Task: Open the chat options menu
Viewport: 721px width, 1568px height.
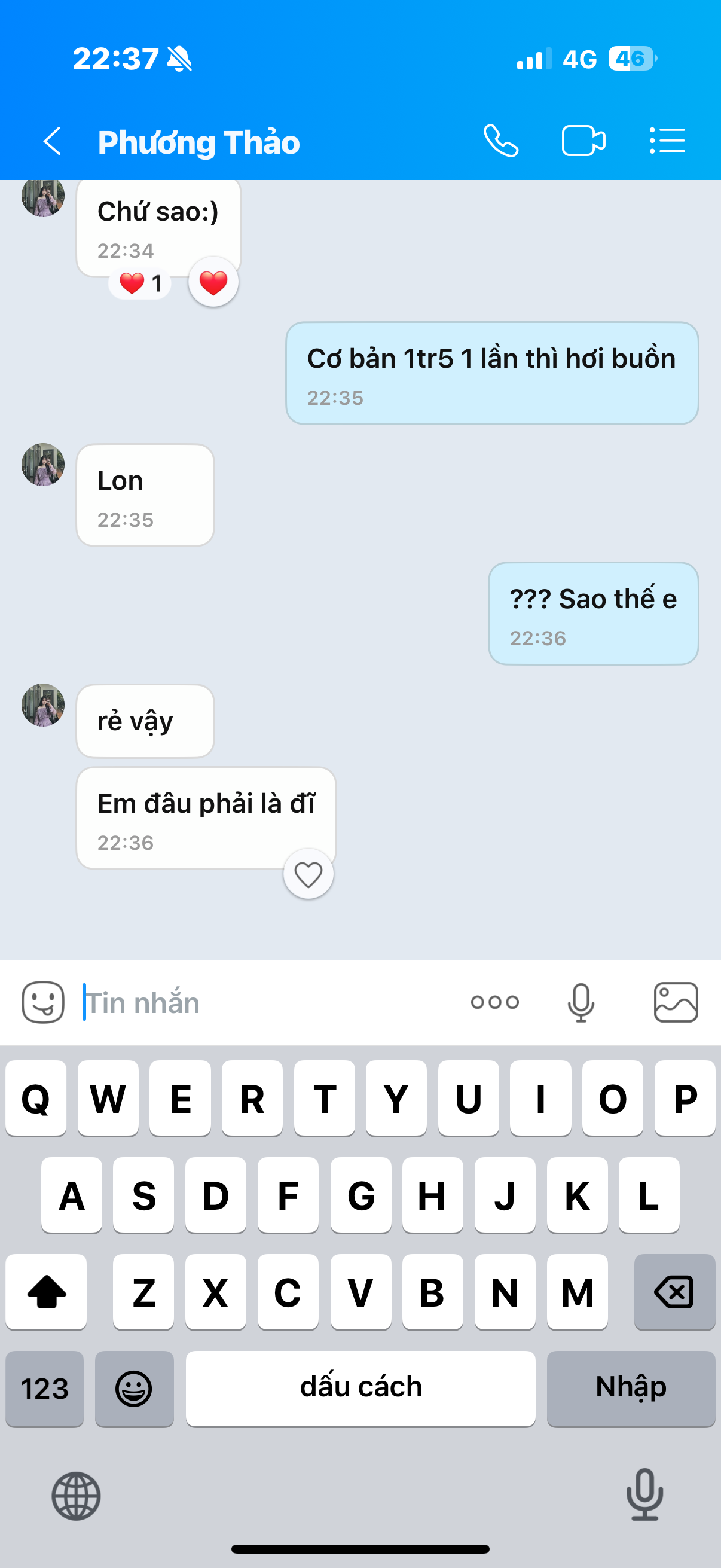Action: [667, 141]
